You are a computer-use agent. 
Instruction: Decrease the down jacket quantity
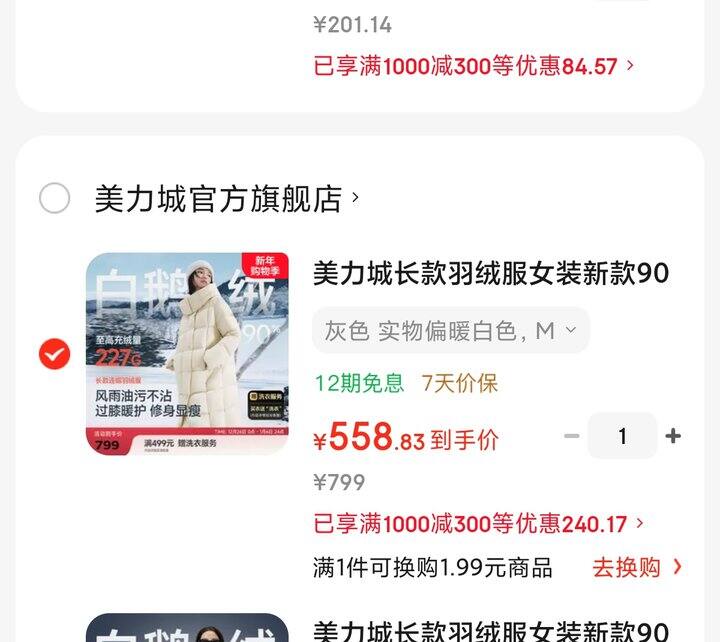571,436
